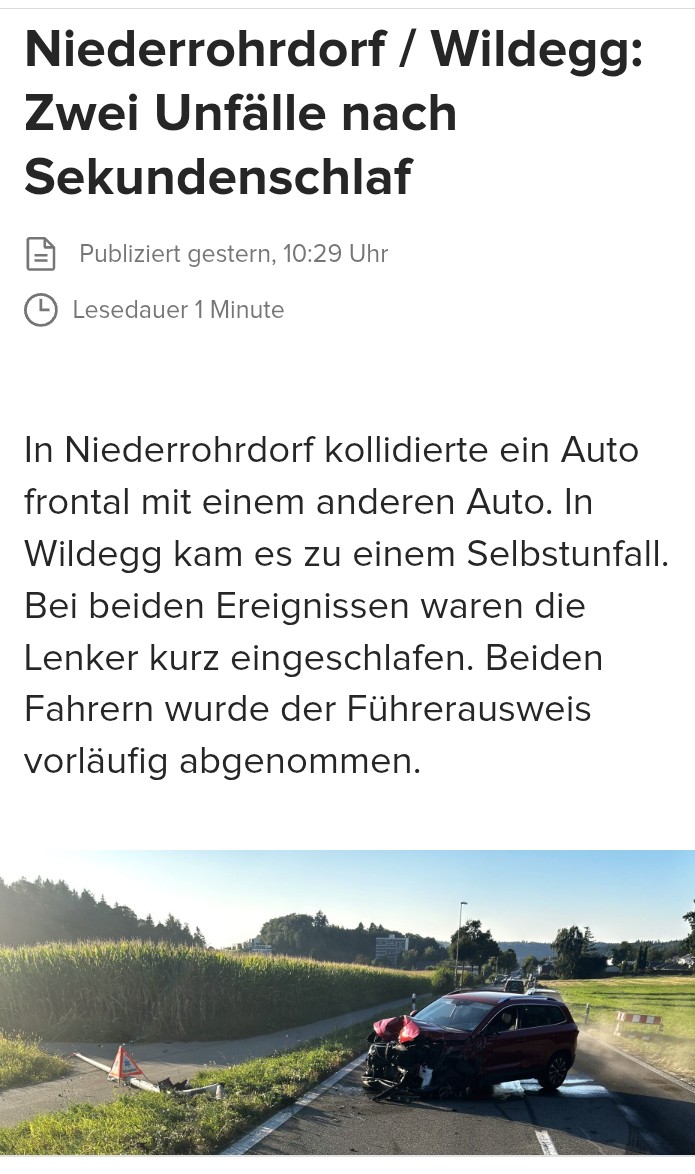Open the crashed car accident photo
Image resolution: width=695 pixels, height=1174 pixels.
(348, 1002)
